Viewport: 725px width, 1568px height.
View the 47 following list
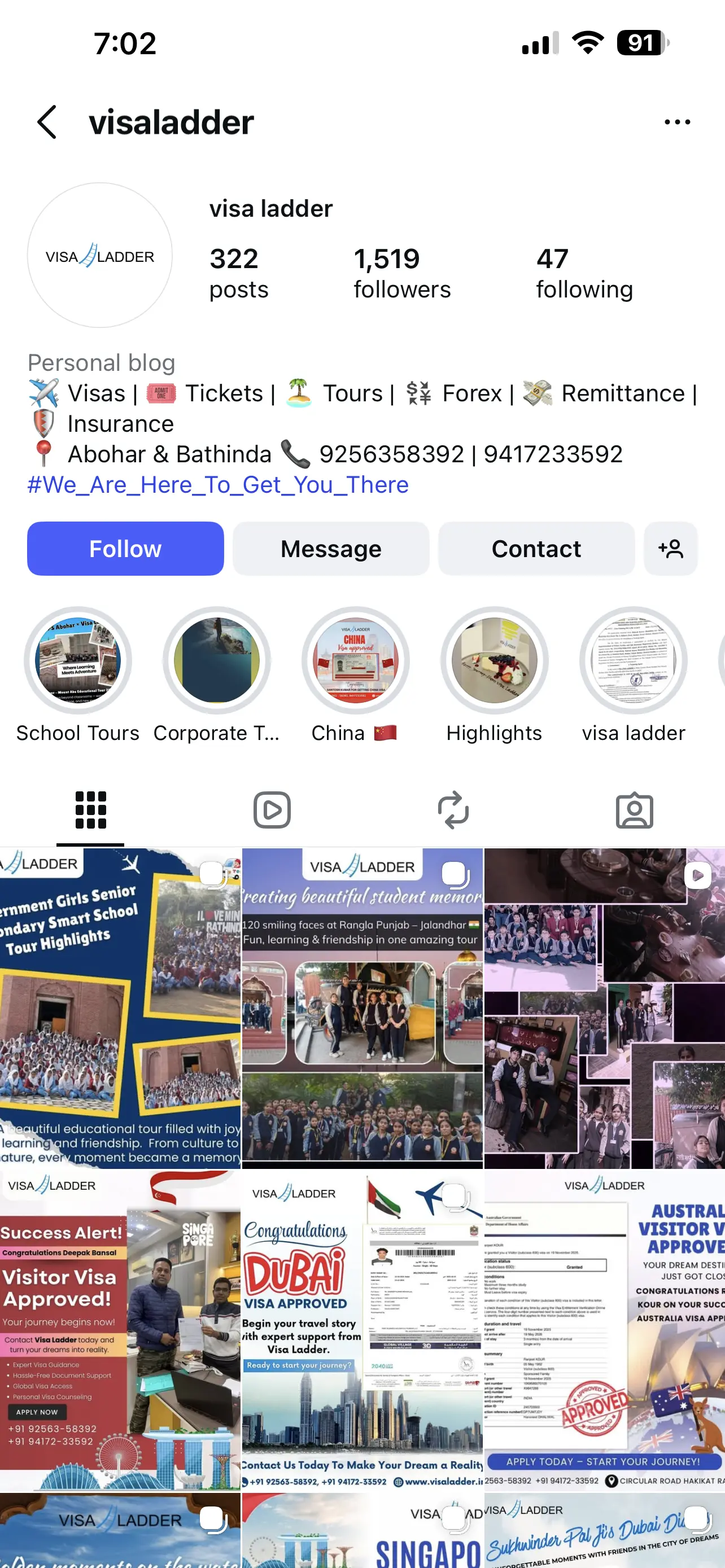584,273
